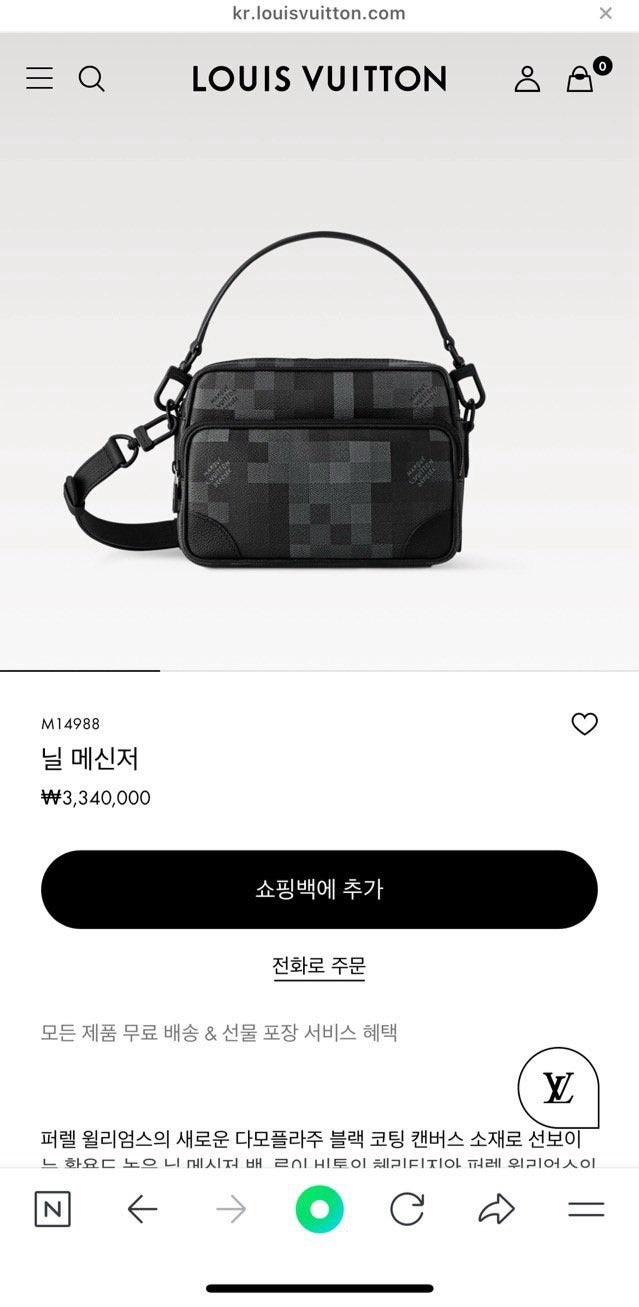This screenshot has height=1307, width=639.
Task: Open the LV floating assistant button
Action: (558, 1087)
